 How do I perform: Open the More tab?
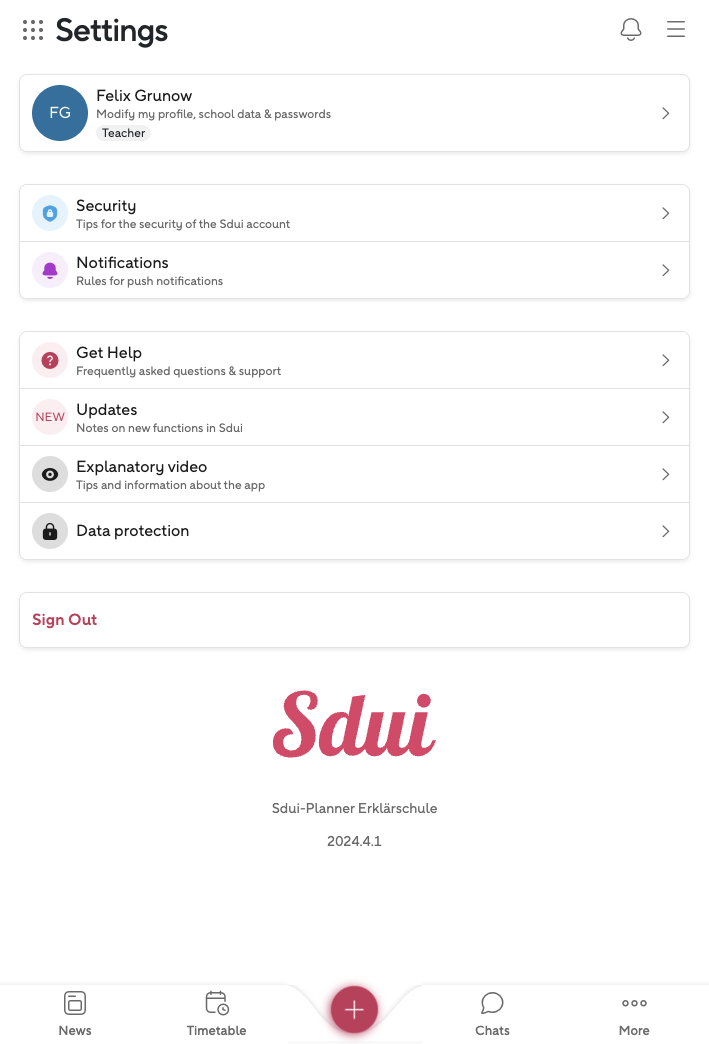pos(634,1013)
